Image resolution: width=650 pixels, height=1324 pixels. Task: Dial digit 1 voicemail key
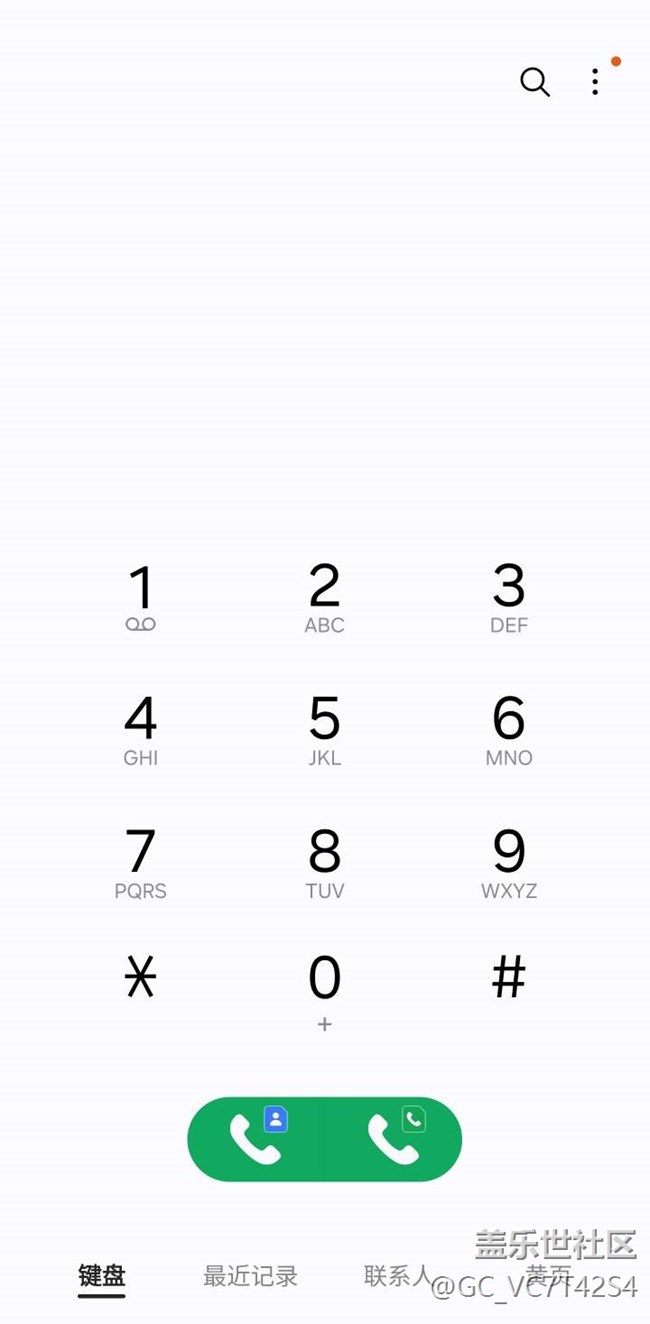141,598
